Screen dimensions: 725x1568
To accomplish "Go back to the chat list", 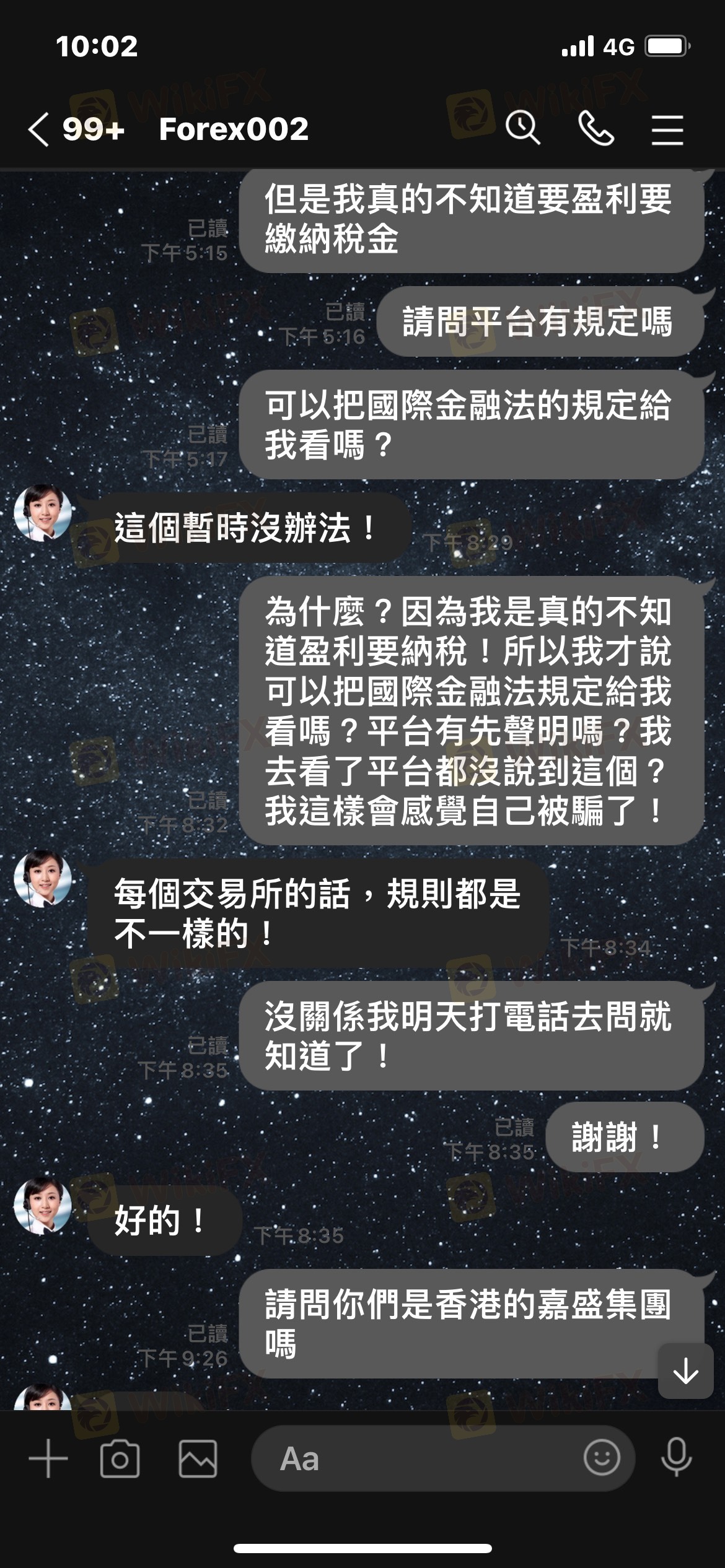I will [x=38, y=129].
